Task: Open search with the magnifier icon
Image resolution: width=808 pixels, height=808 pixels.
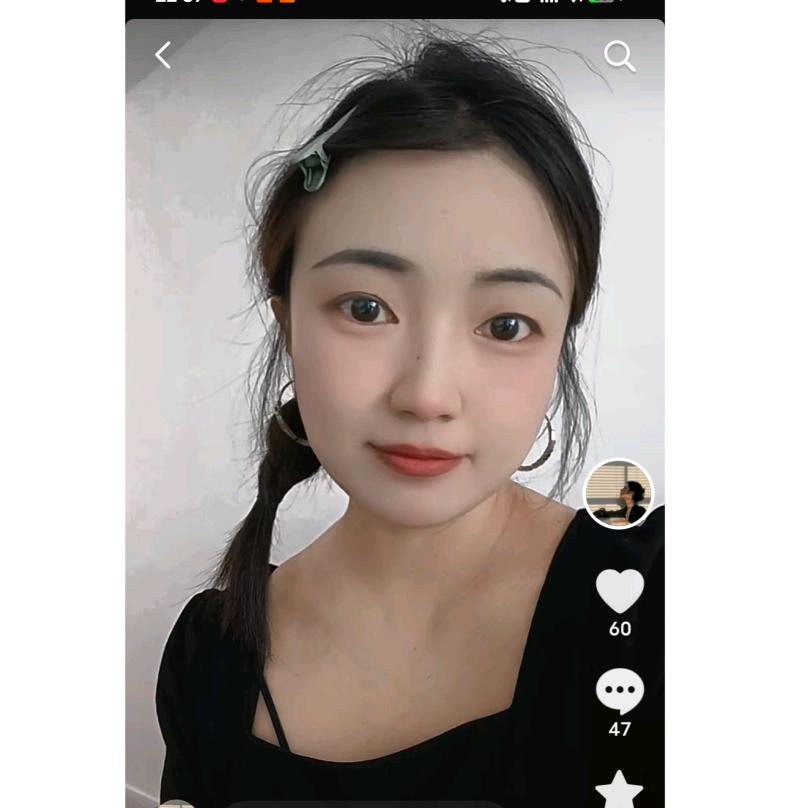Action: coord(619,56)
